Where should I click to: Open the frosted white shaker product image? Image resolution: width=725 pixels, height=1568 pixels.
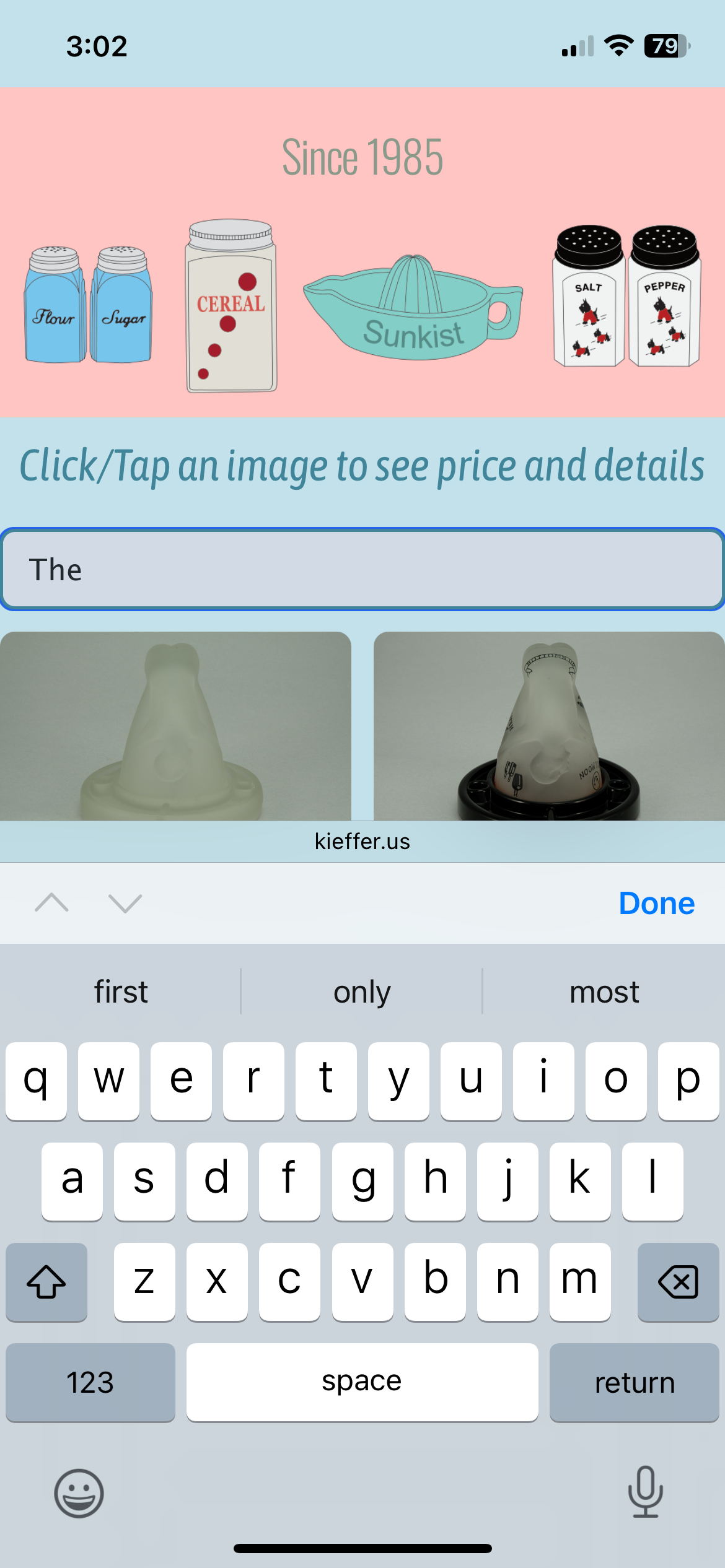click(175, 726)
